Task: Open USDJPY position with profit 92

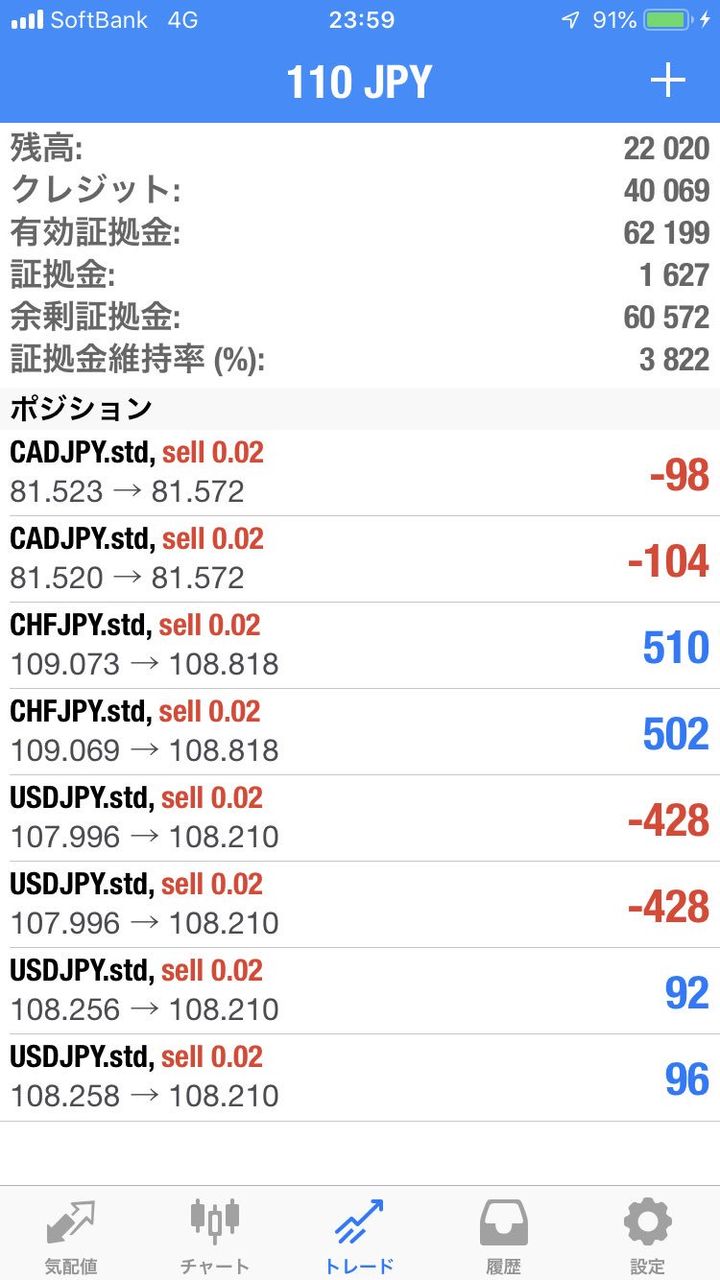Action: 360,991
